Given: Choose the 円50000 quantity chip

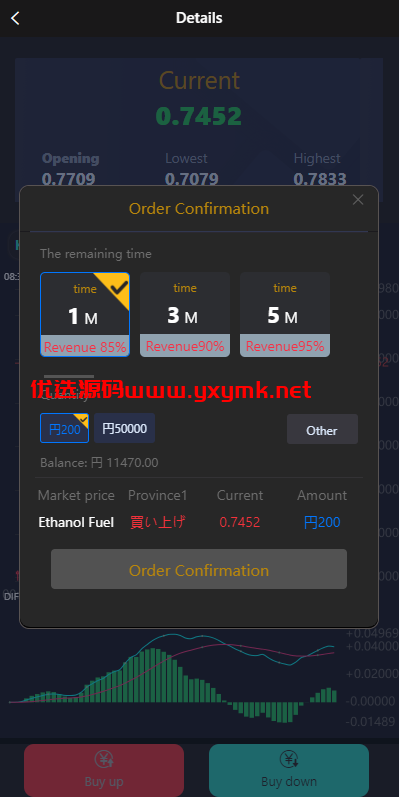Looking at the screenshot, I should 125,428.
